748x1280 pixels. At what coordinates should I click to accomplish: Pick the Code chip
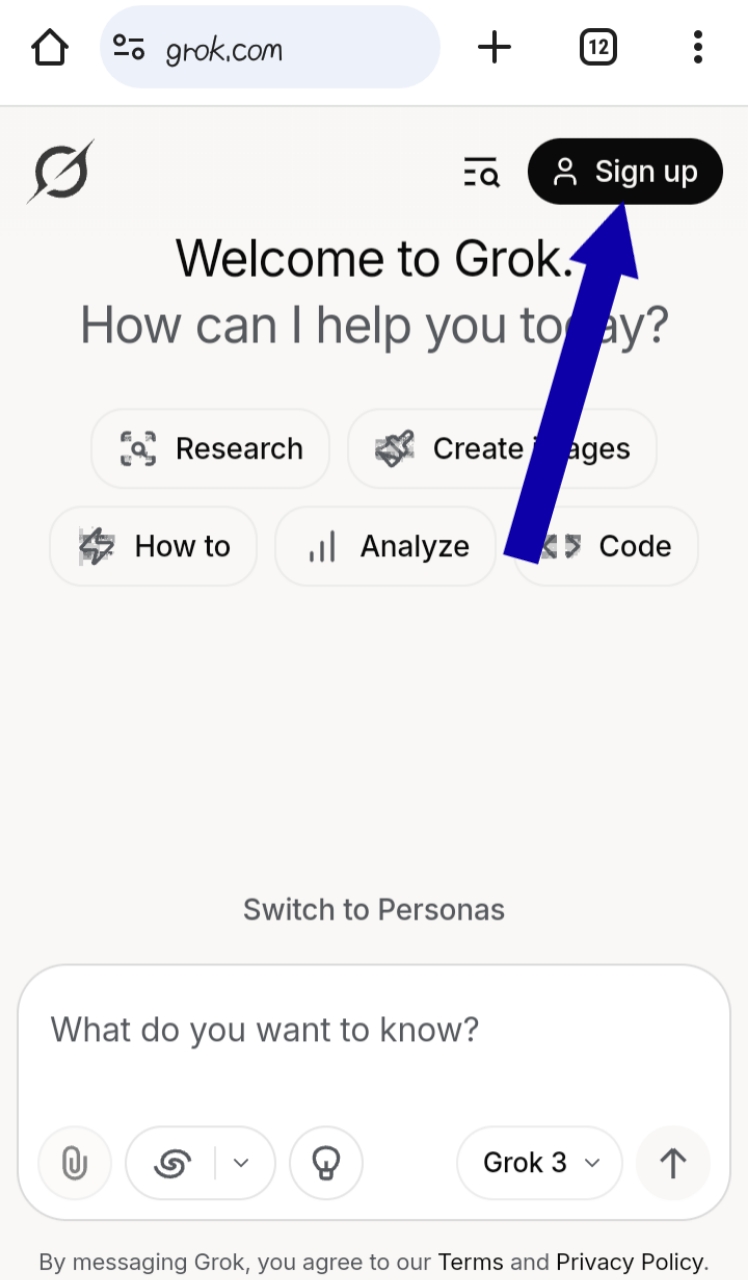click(x=606, y=546)
